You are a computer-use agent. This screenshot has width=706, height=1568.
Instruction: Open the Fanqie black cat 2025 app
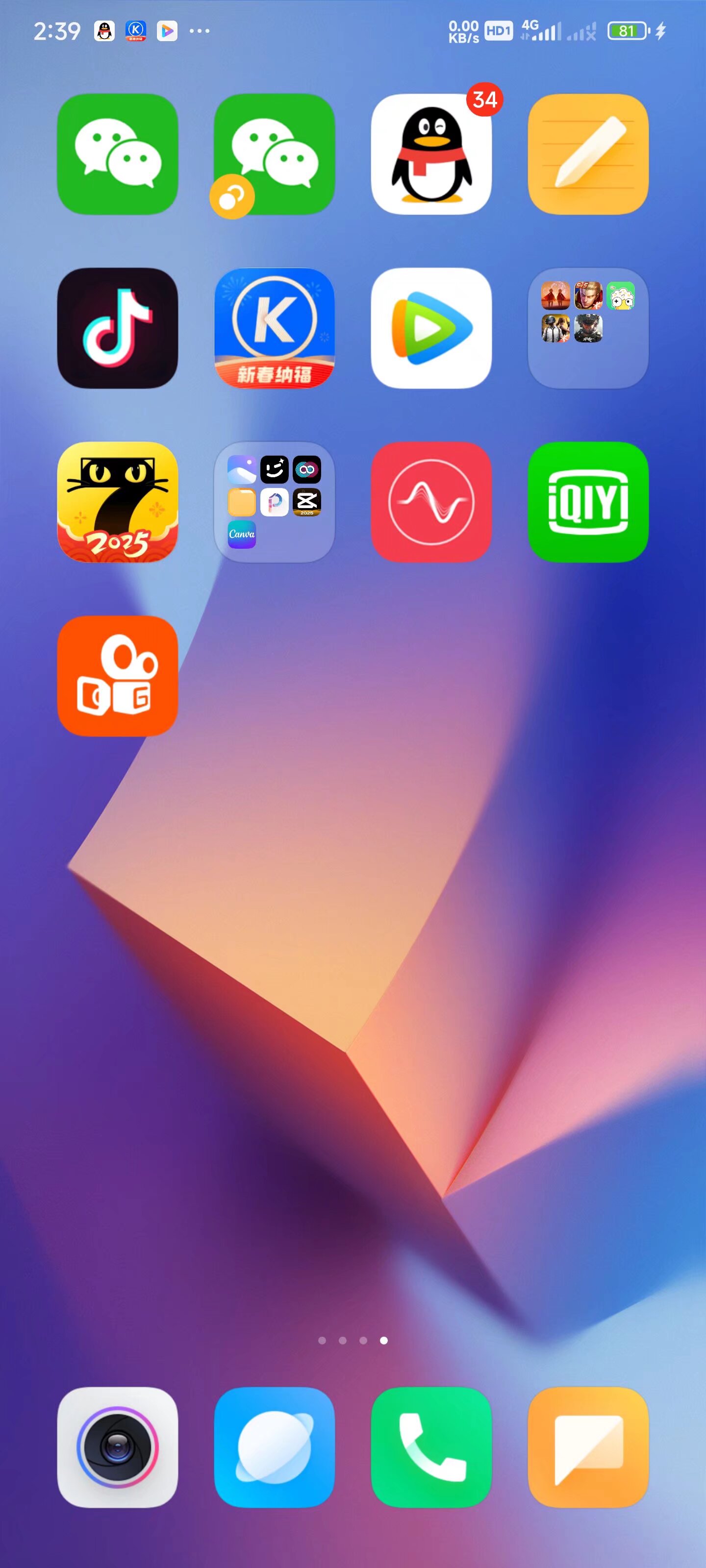coord(118,502)
